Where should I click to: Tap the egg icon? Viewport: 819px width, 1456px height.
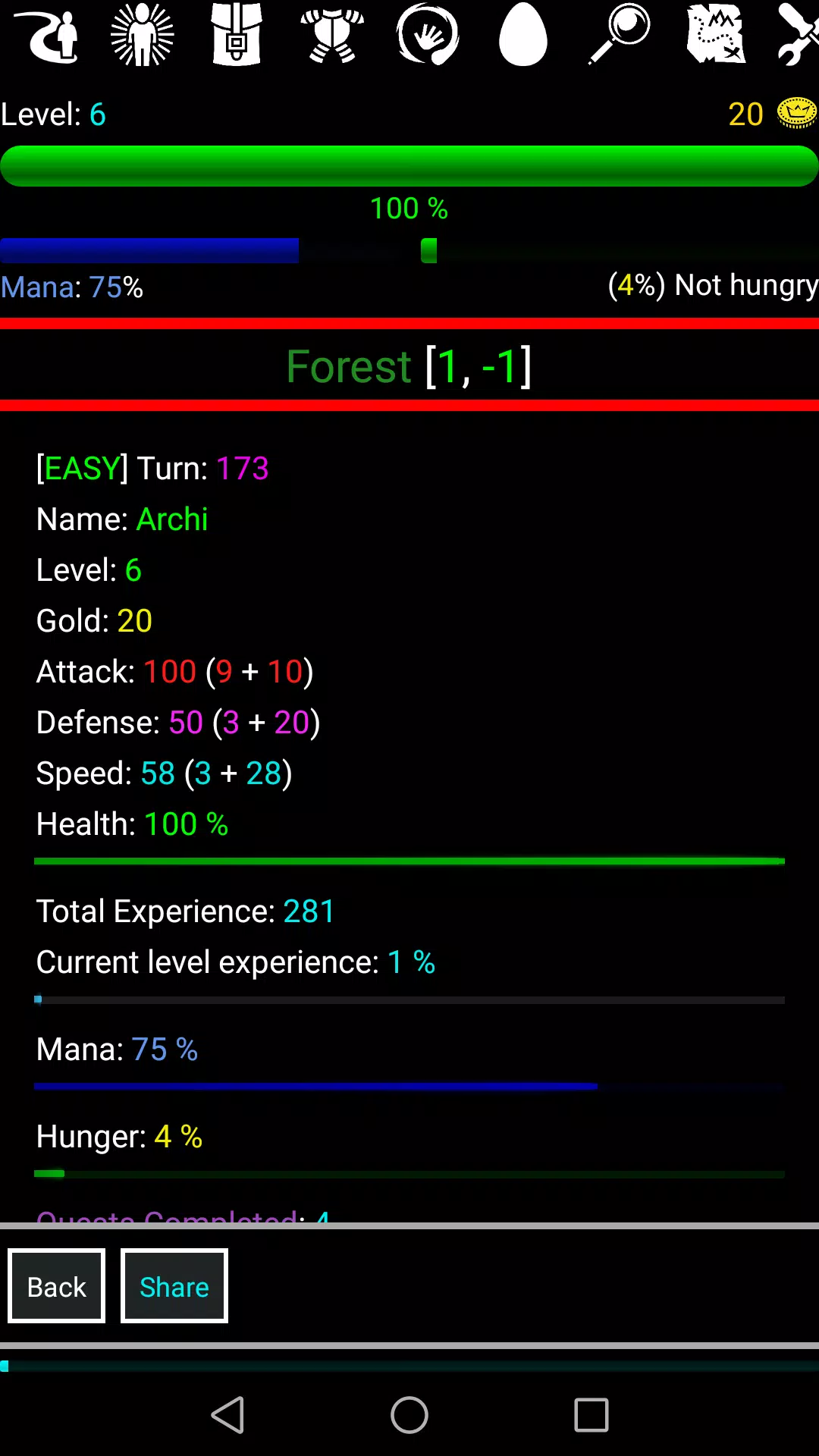523,35
